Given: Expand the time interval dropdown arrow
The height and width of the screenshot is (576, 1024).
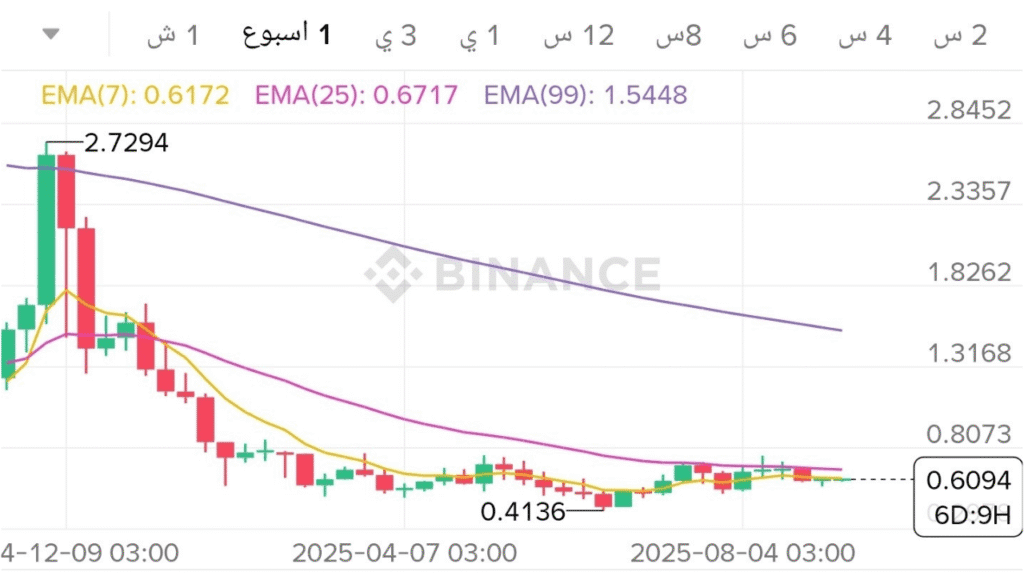Looking at the screenshot, I should click(x=51, y=35).
